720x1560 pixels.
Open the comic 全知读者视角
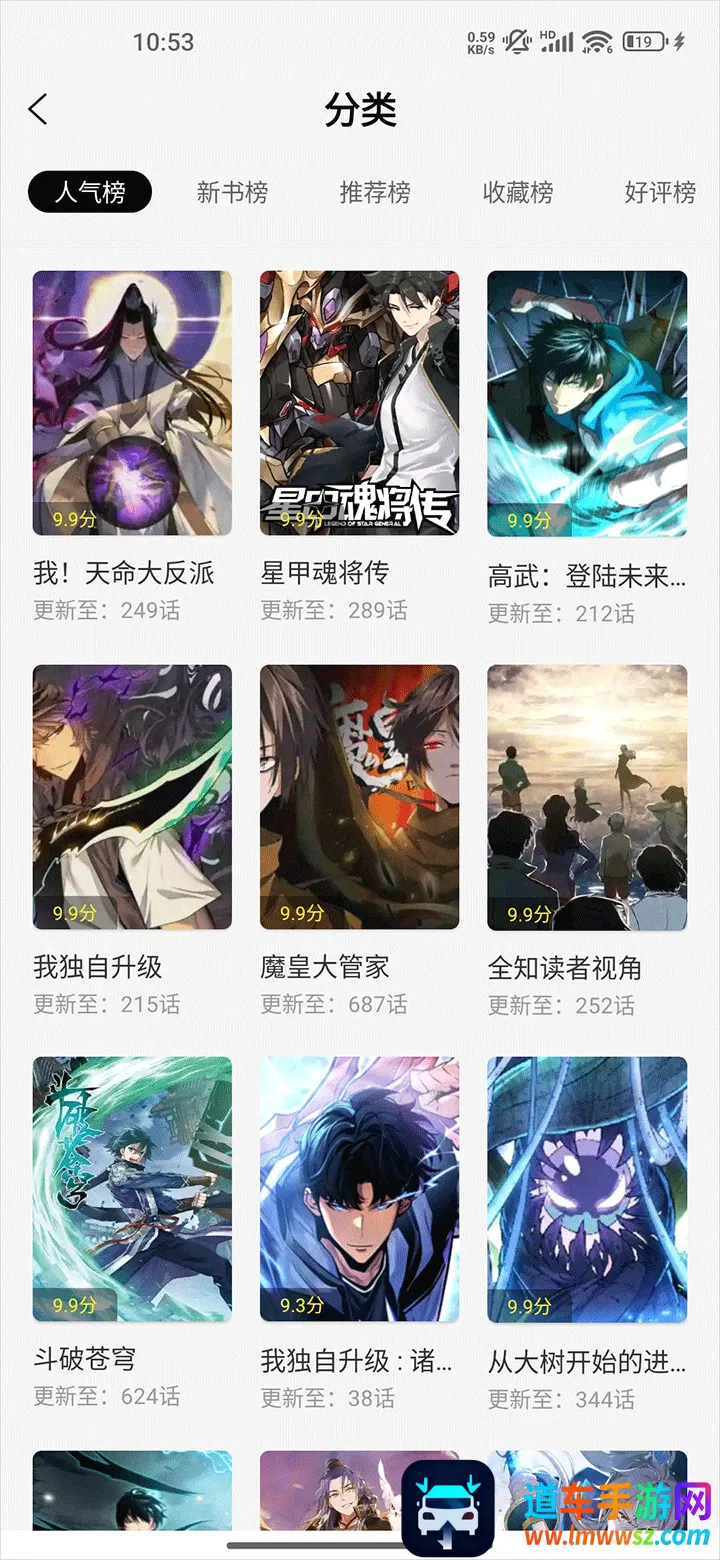tap(587, 797)
